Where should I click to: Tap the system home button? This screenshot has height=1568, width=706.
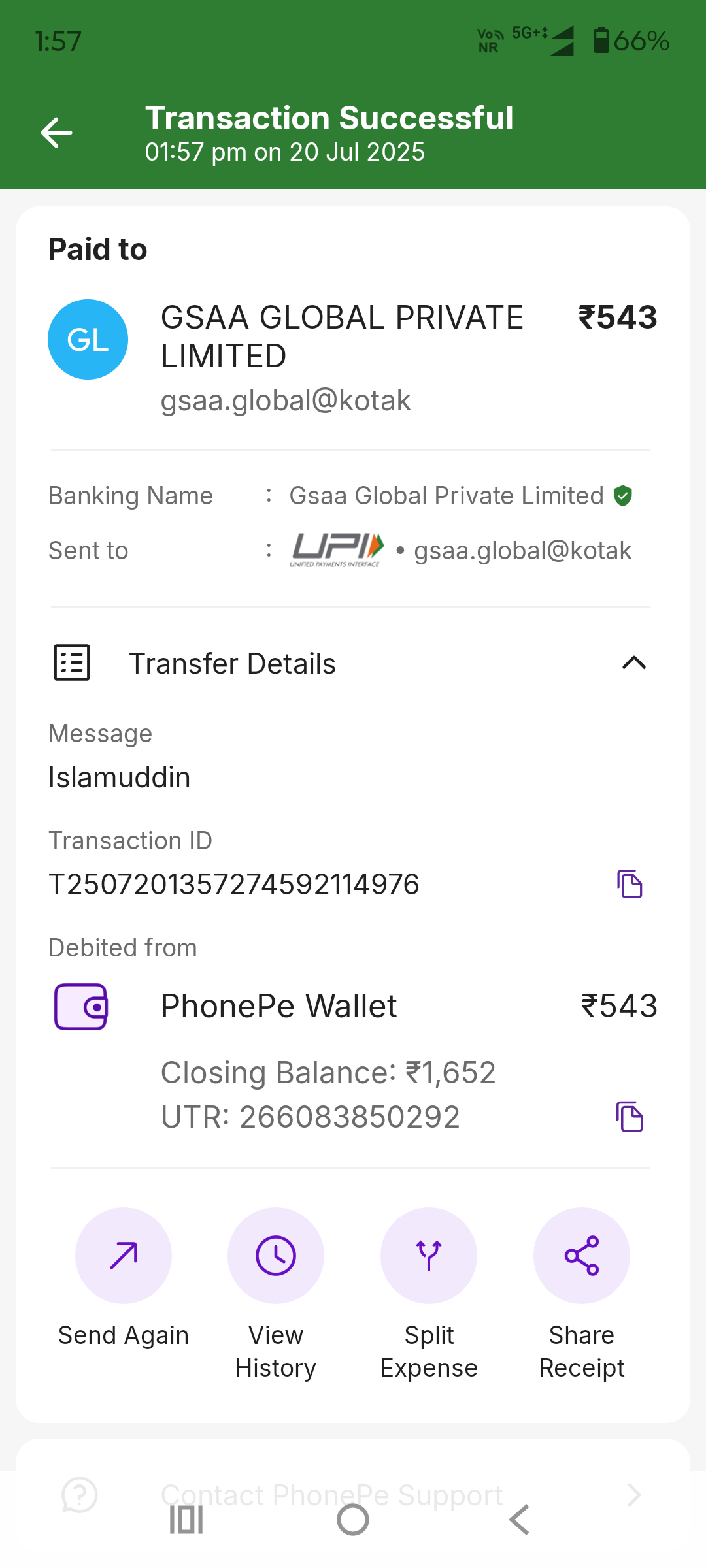[353, 1520]
